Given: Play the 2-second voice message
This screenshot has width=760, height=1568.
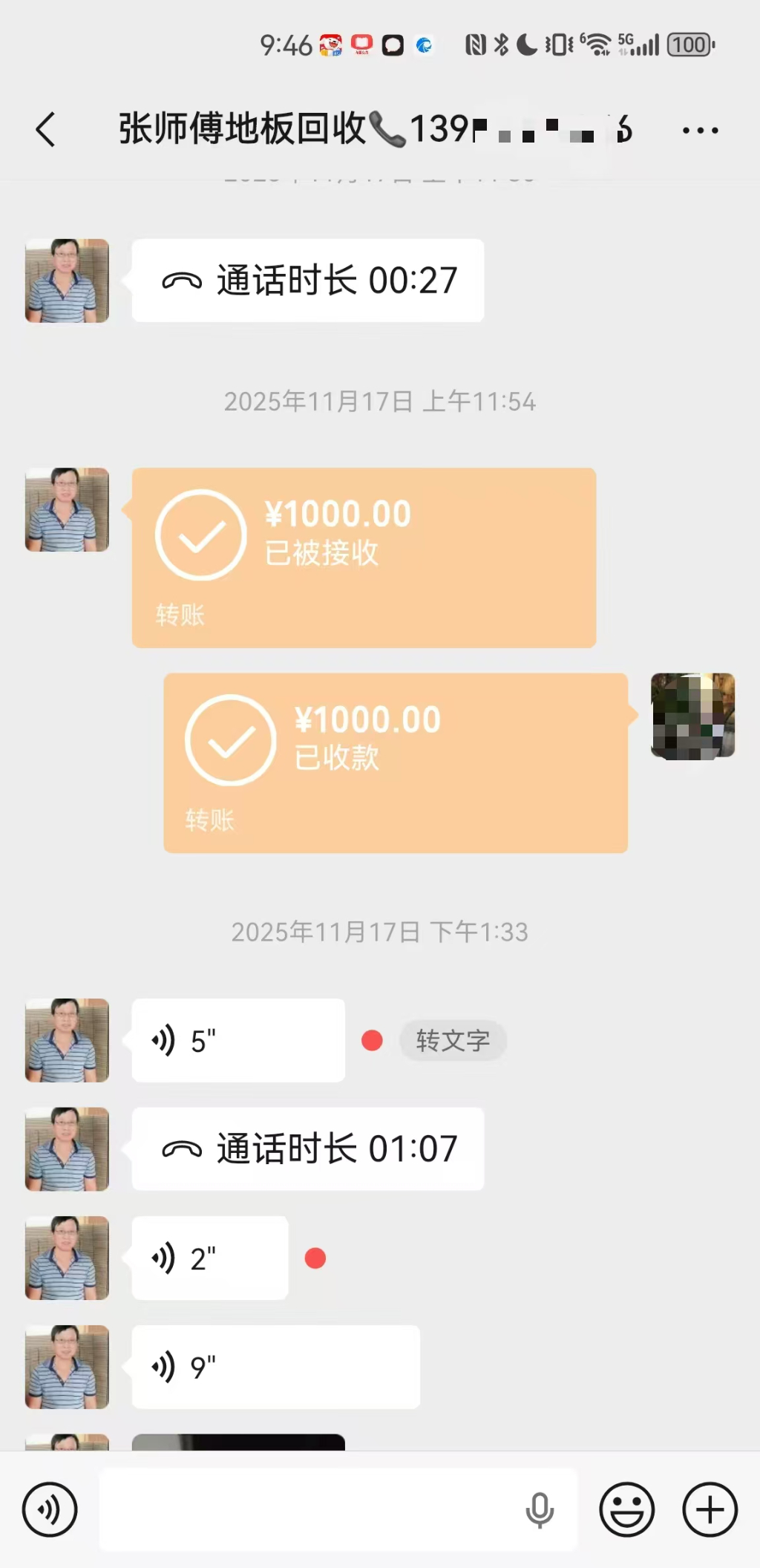Looking at the screenshot, I should (x=209, y=1258).
